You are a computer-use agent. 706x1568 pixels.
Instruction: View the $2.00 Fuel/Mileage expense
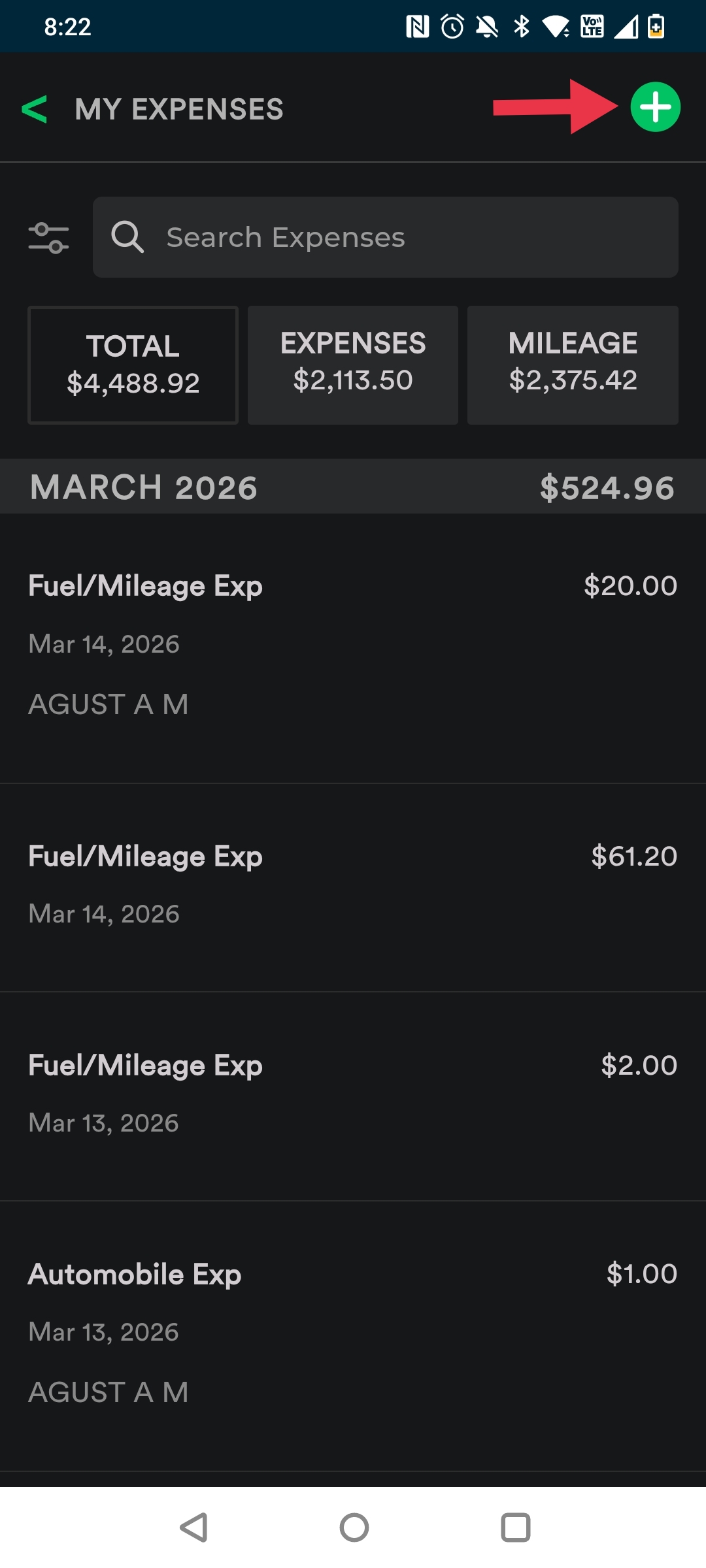353,1094
